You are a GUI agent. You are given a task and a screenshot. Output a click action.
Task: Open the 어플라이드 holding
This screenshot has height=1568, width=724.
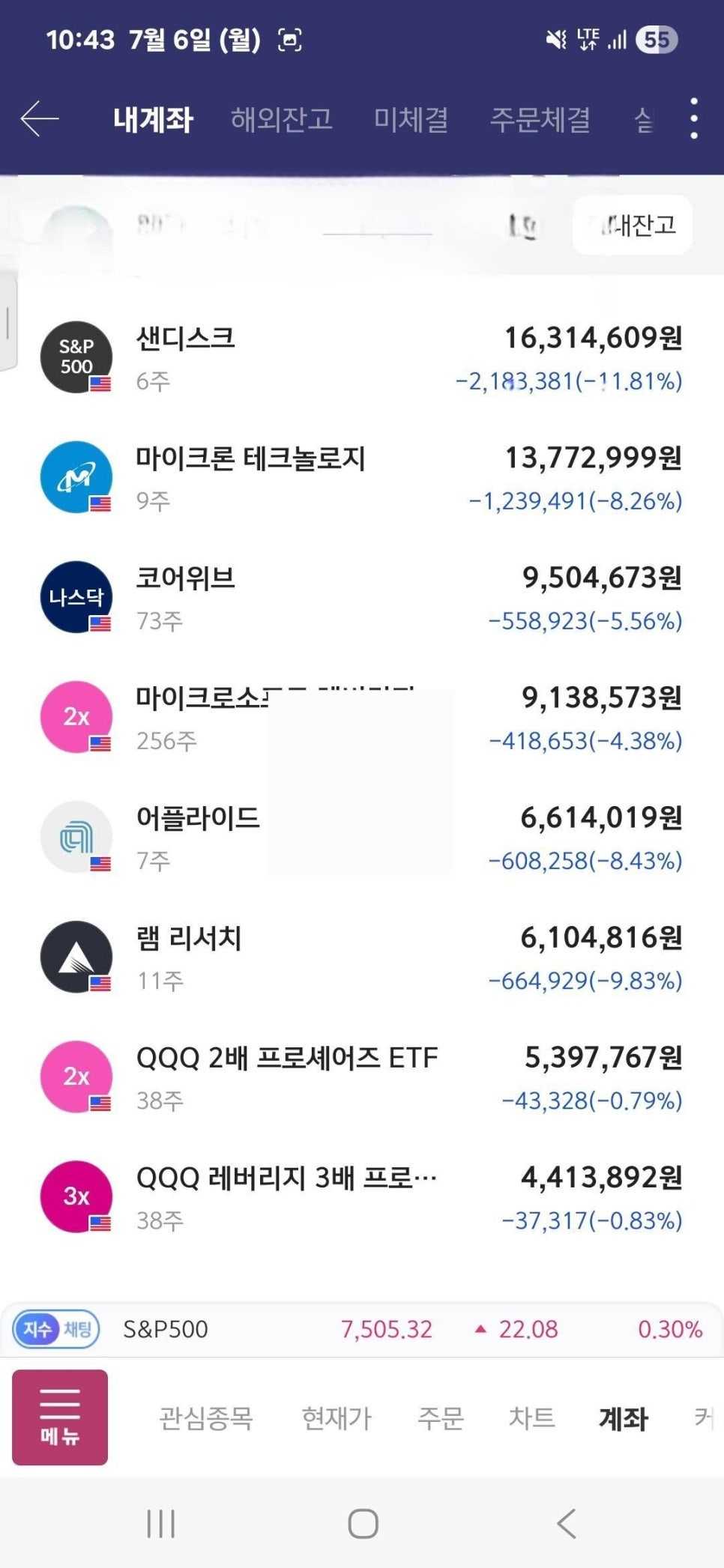tap(362, 838)
